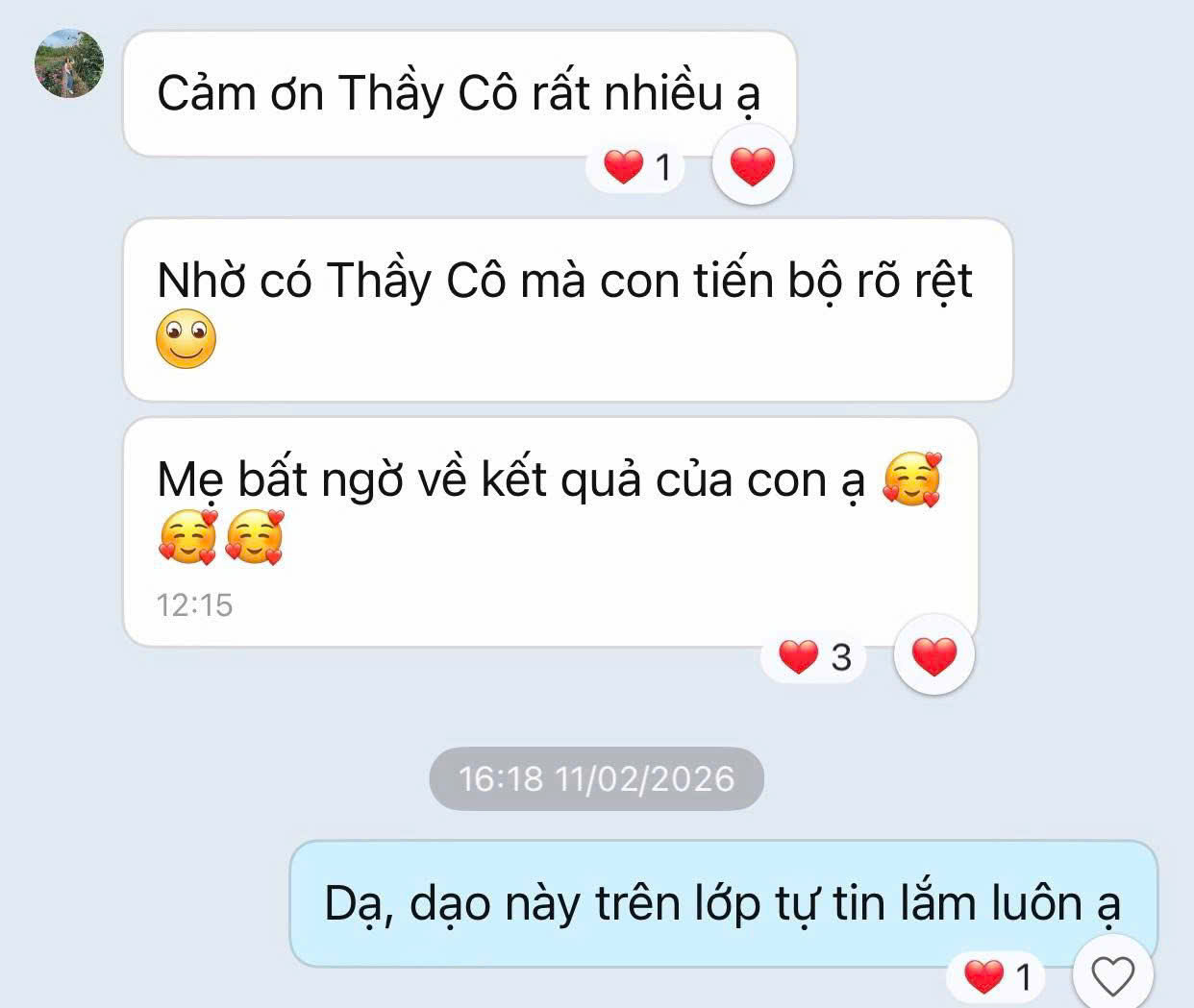The width and height of the screenshot is (1194, 1008).
Task: Tap heart button on 'Cảm ơn Thầy Cô' message
Action: pyautogui.click(x=752, y=167)
